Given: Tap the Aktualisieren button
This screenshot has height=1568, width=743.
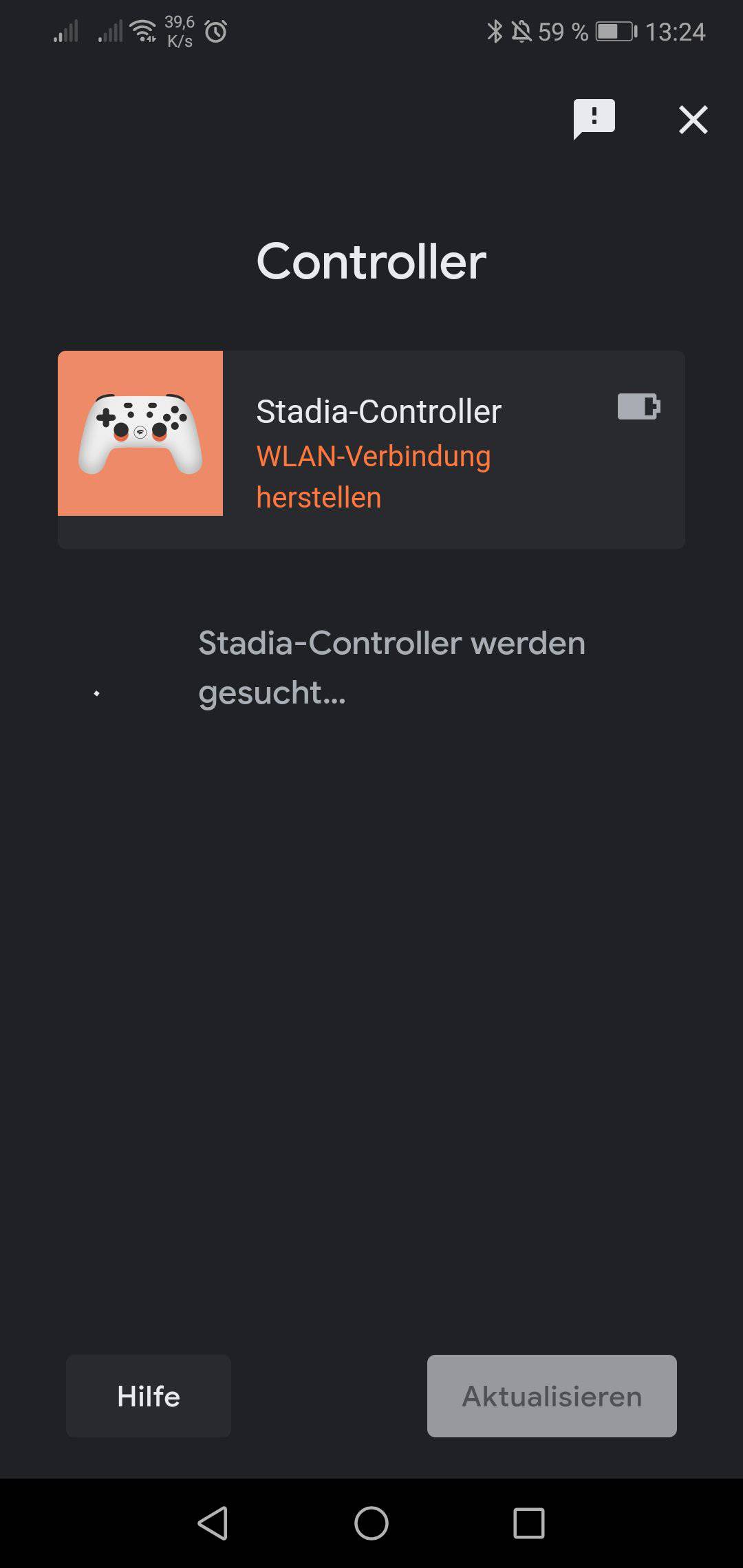Looking at the screenshot, I should coord(552,1396).
